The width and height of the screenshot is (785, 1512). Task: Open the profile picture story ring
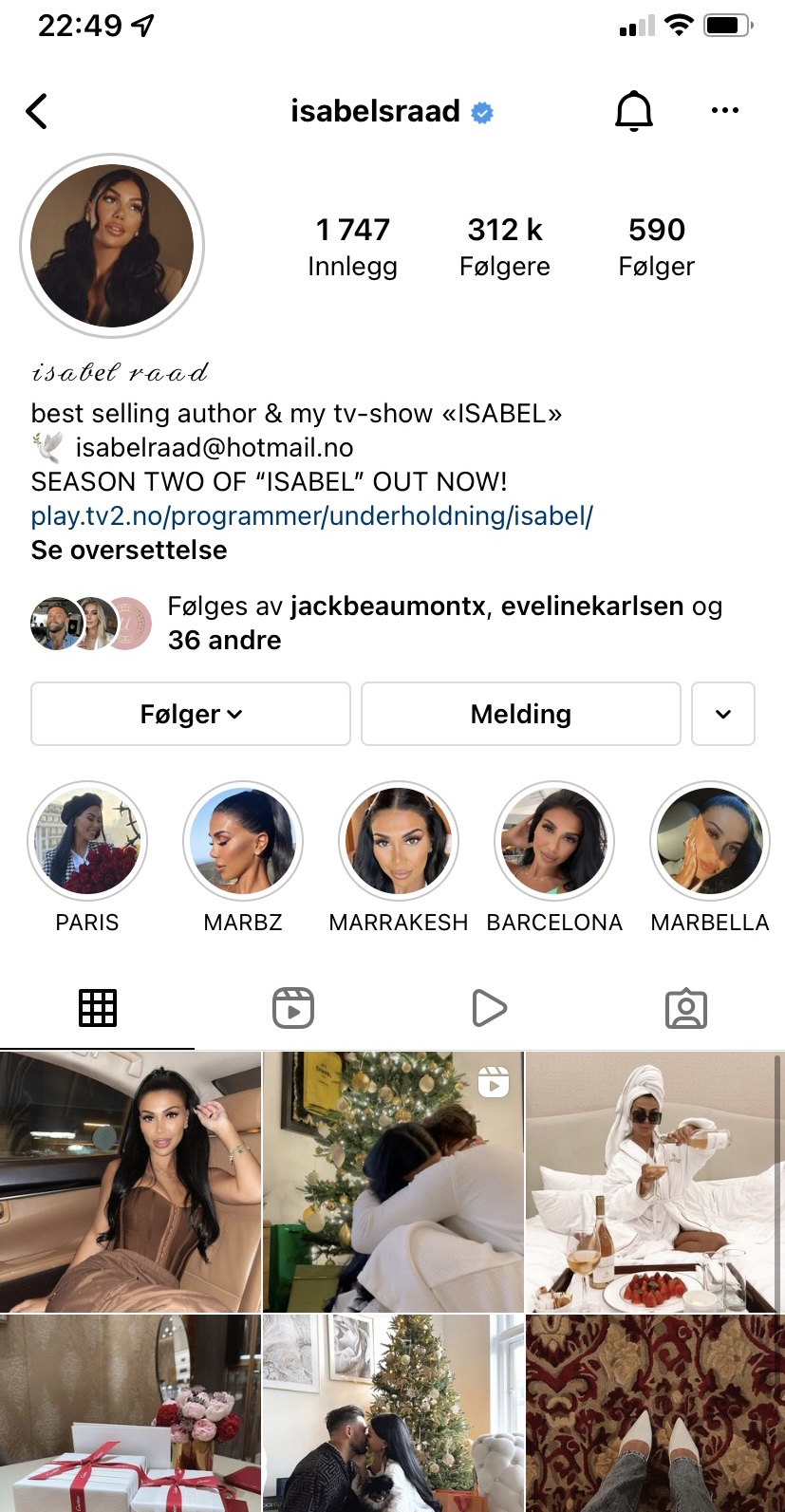coord(112,246)
